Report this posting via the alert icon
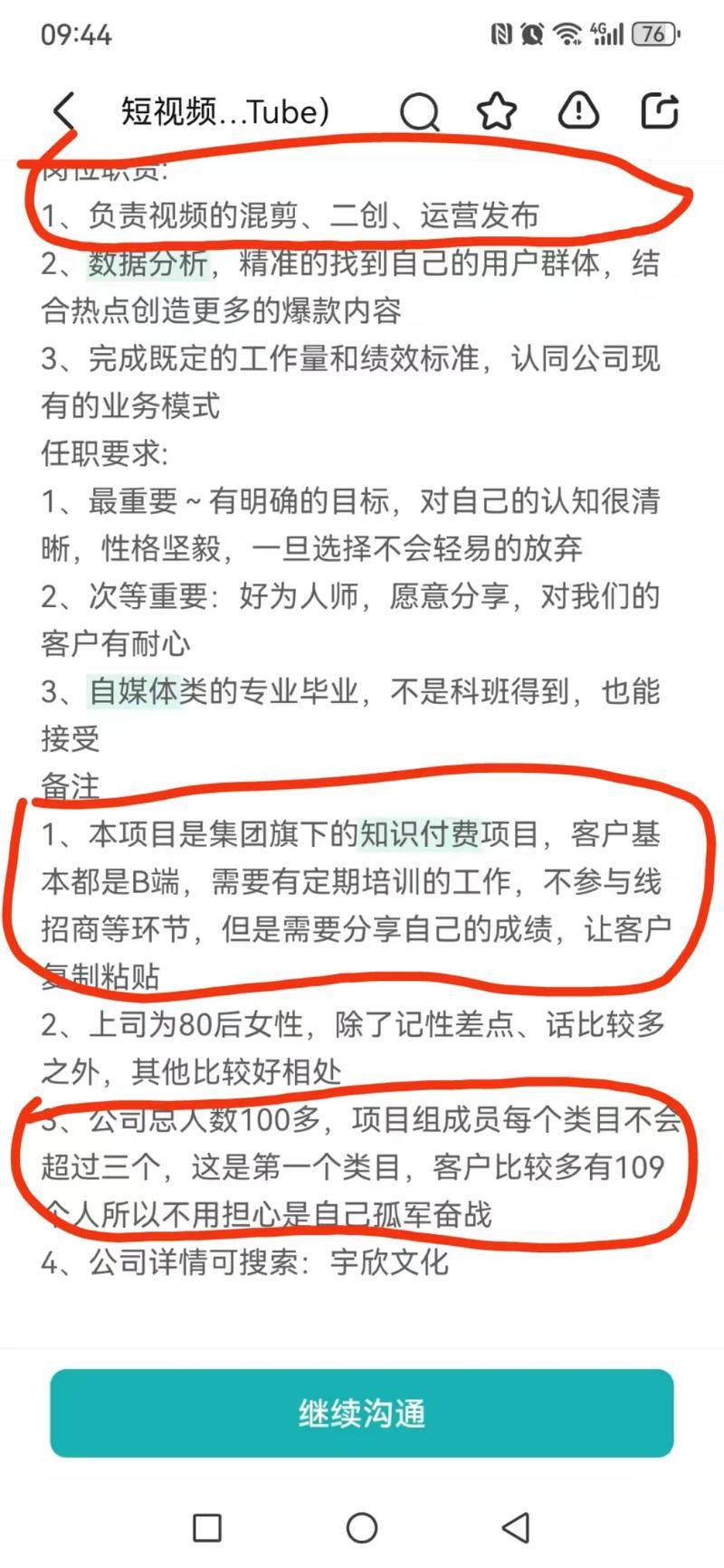The width and height of the screenshot is (724, 1568). point(578,110)
